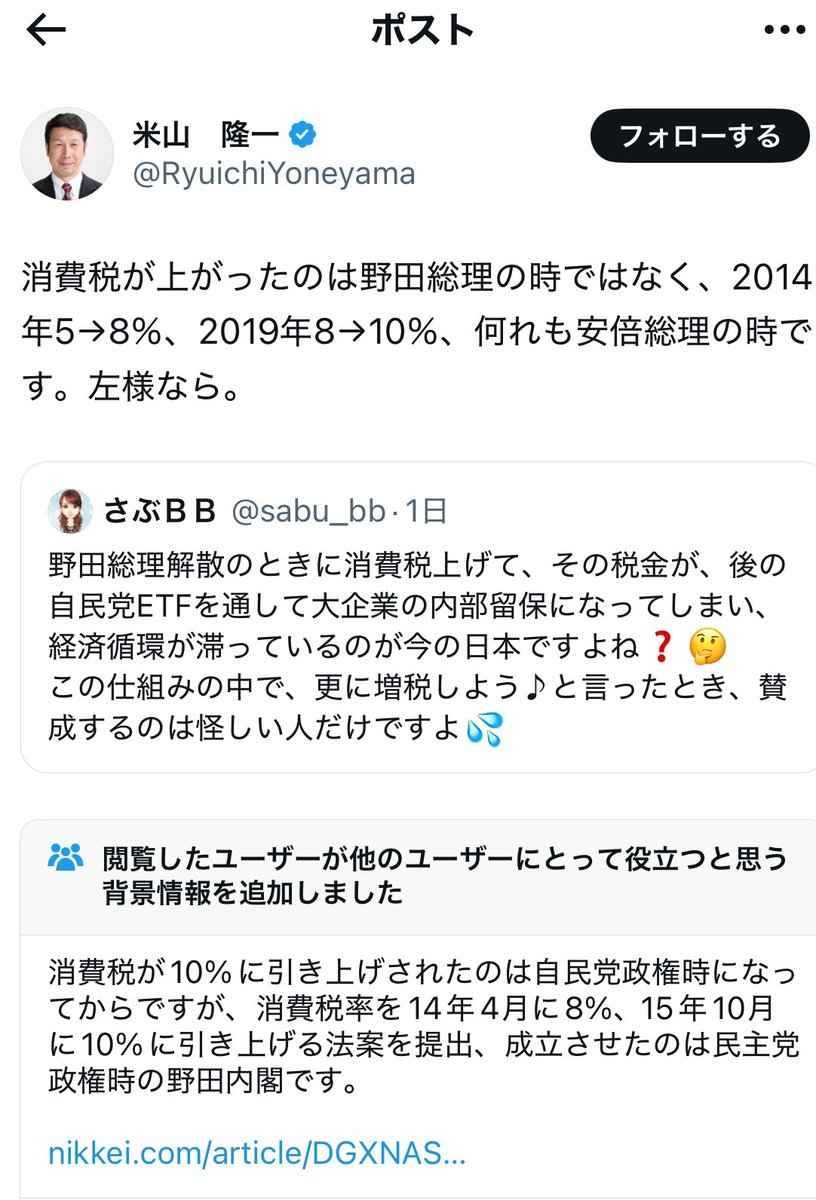Go back using the arrow icon

coord(45,30)
